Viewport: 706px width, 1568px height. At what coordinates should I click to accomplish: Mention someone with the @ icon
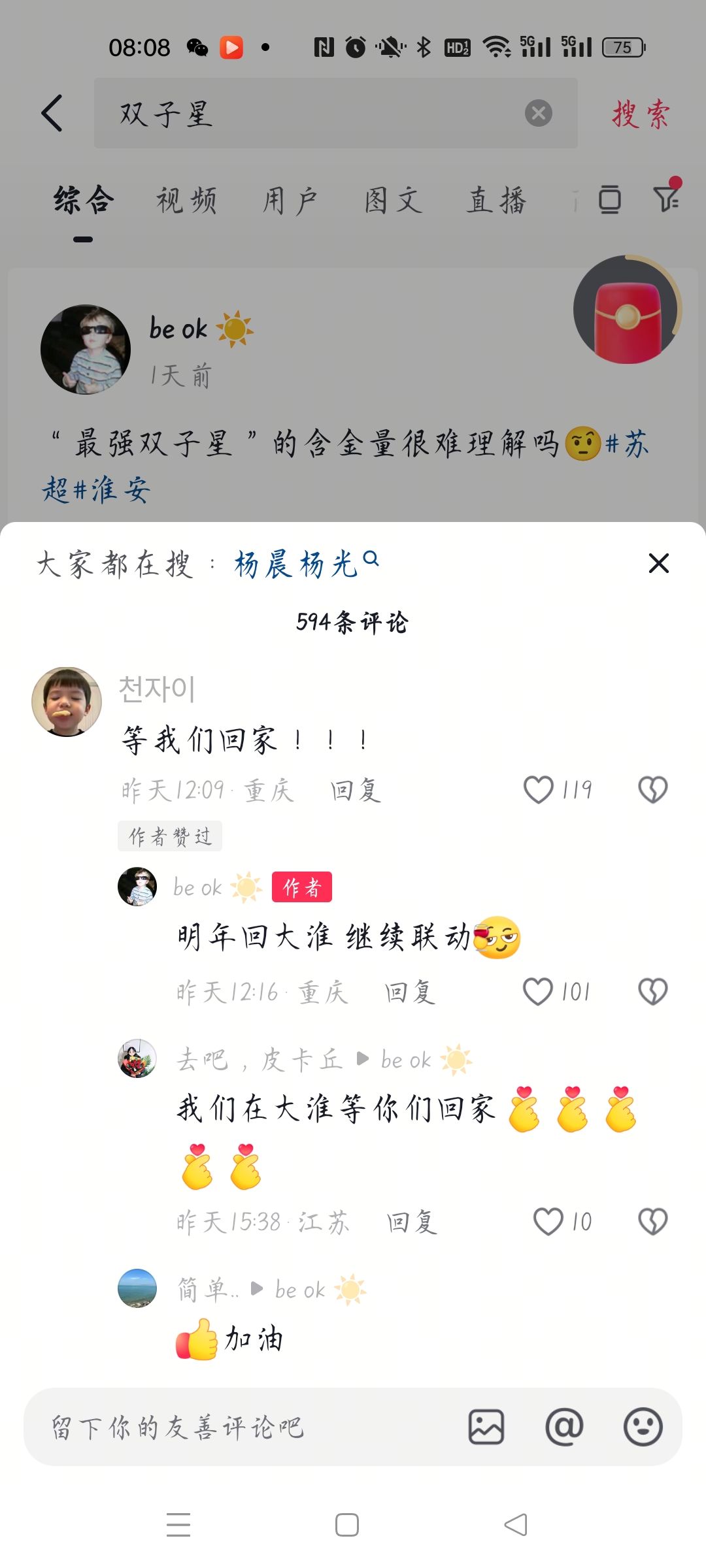tap(564, 1427)
